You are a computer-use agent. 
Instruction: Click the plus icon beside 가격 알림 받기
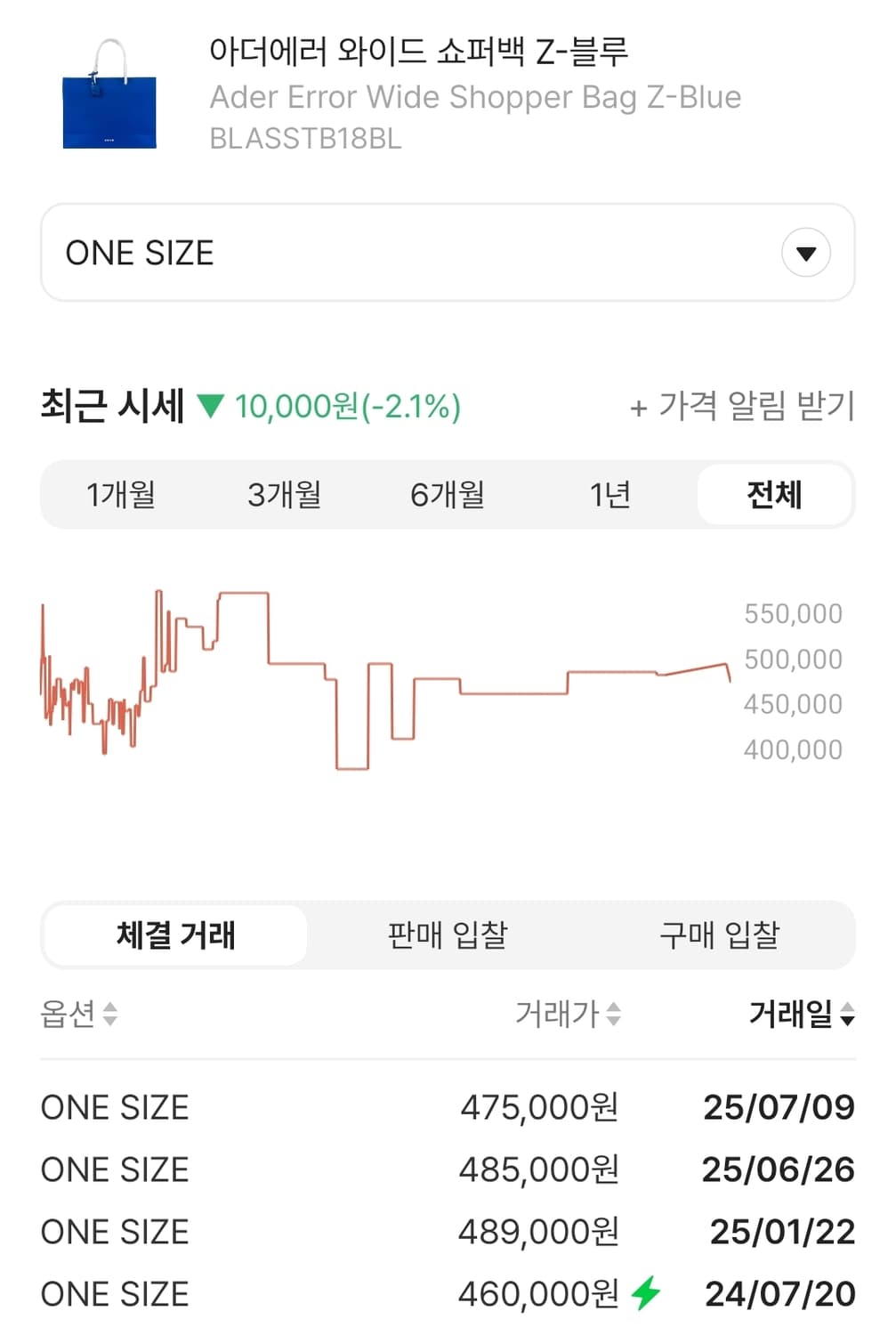[x=638, y=408]
